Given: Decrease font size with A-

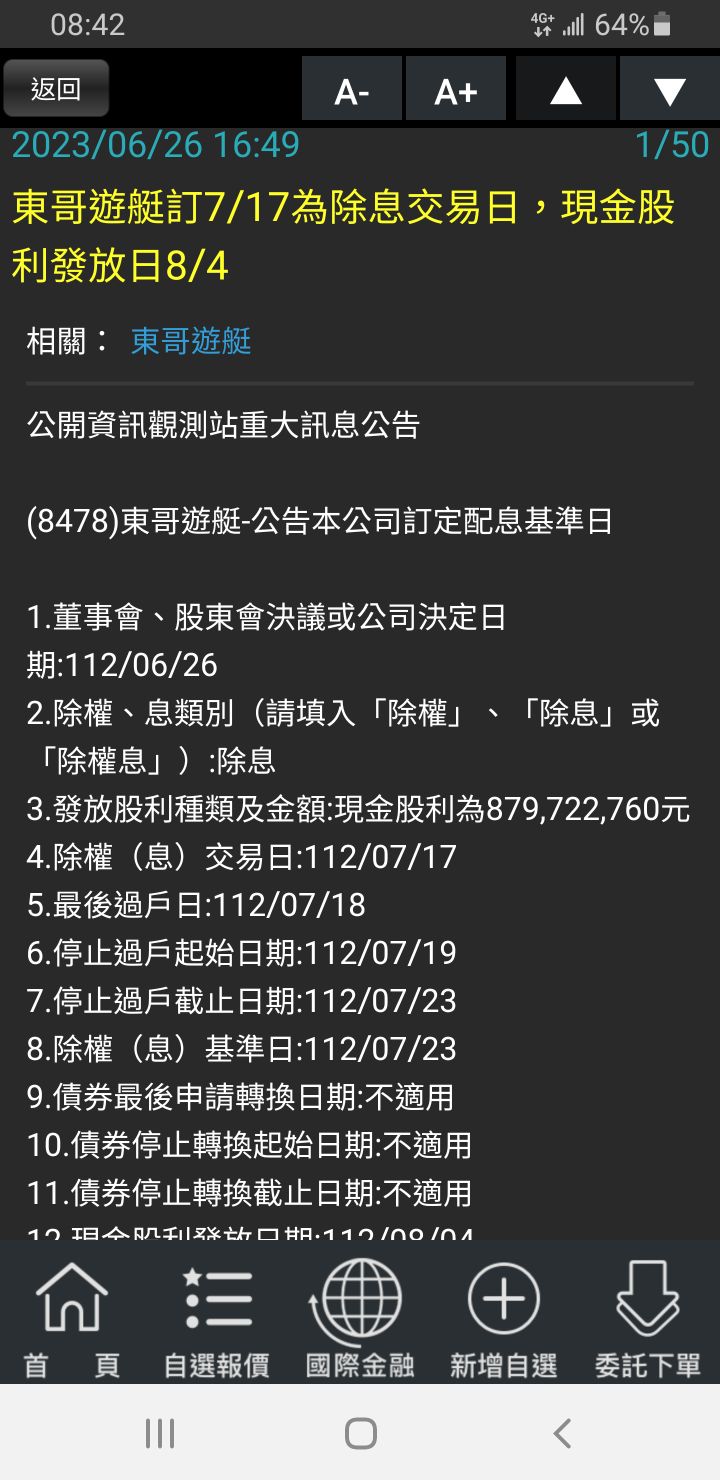Looking at the screenshot, I should 352,91.
